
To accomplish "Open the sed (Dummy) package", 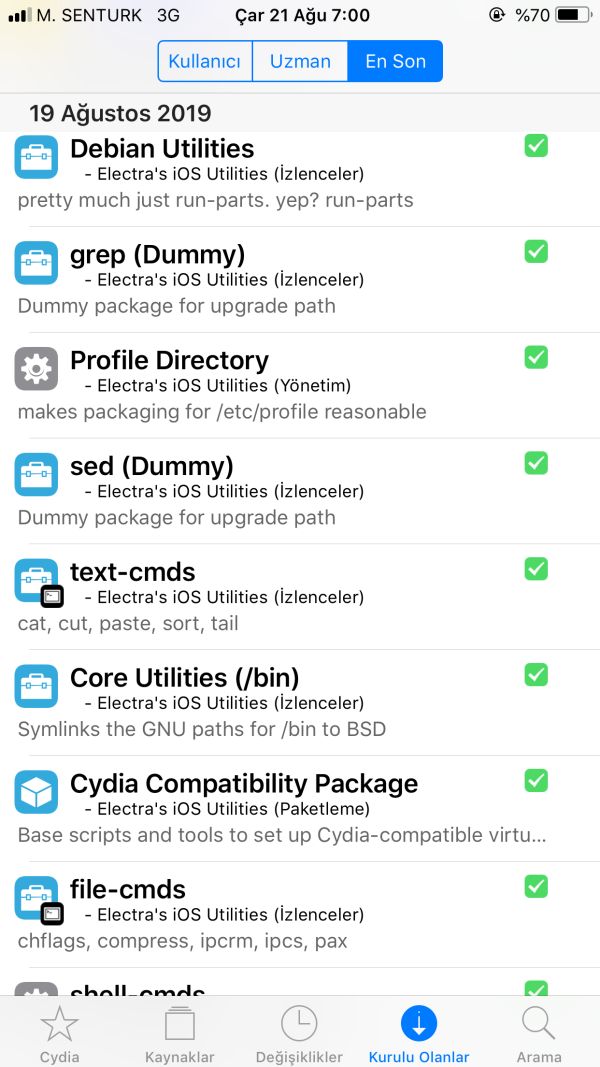I will coord(280,491).
